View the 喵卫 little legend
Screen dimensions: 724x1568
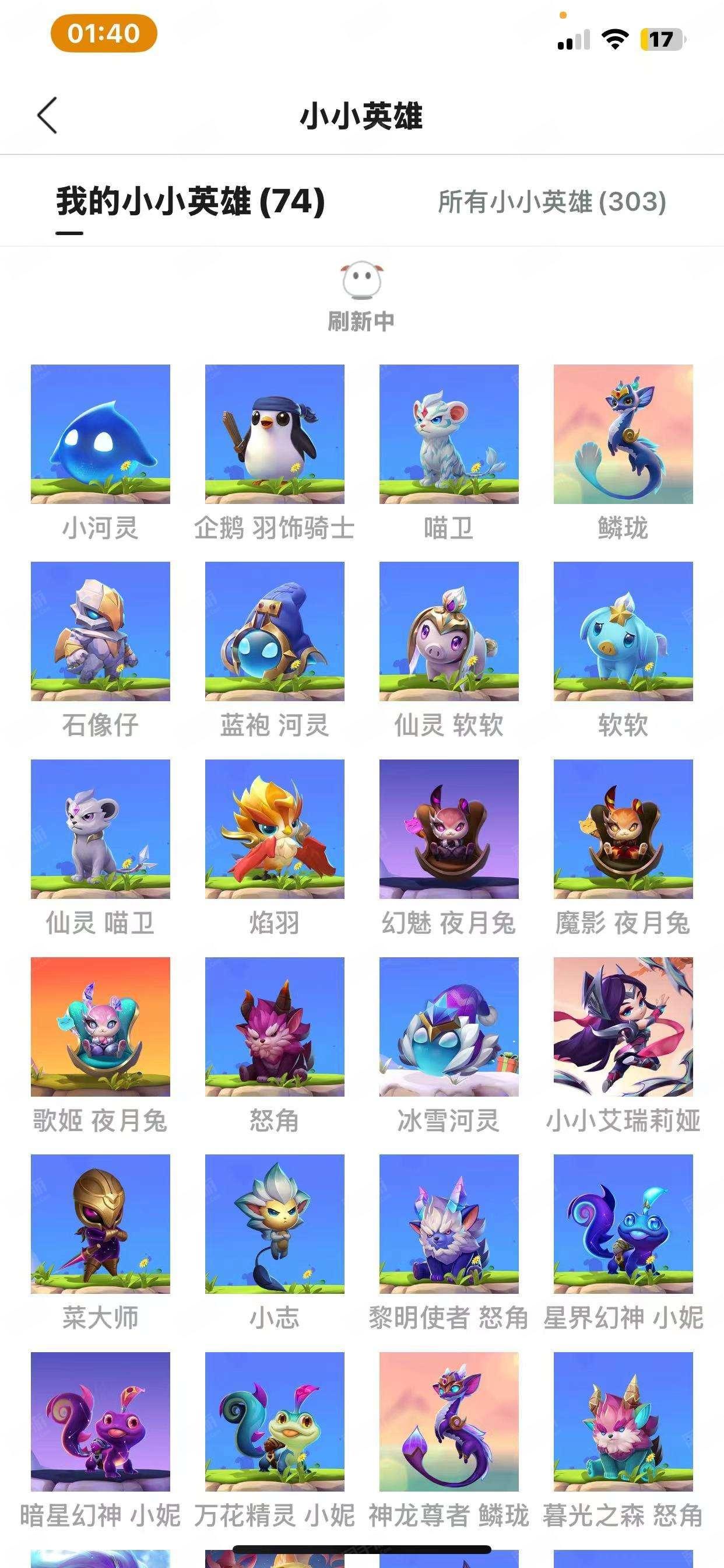coord(449,434)
